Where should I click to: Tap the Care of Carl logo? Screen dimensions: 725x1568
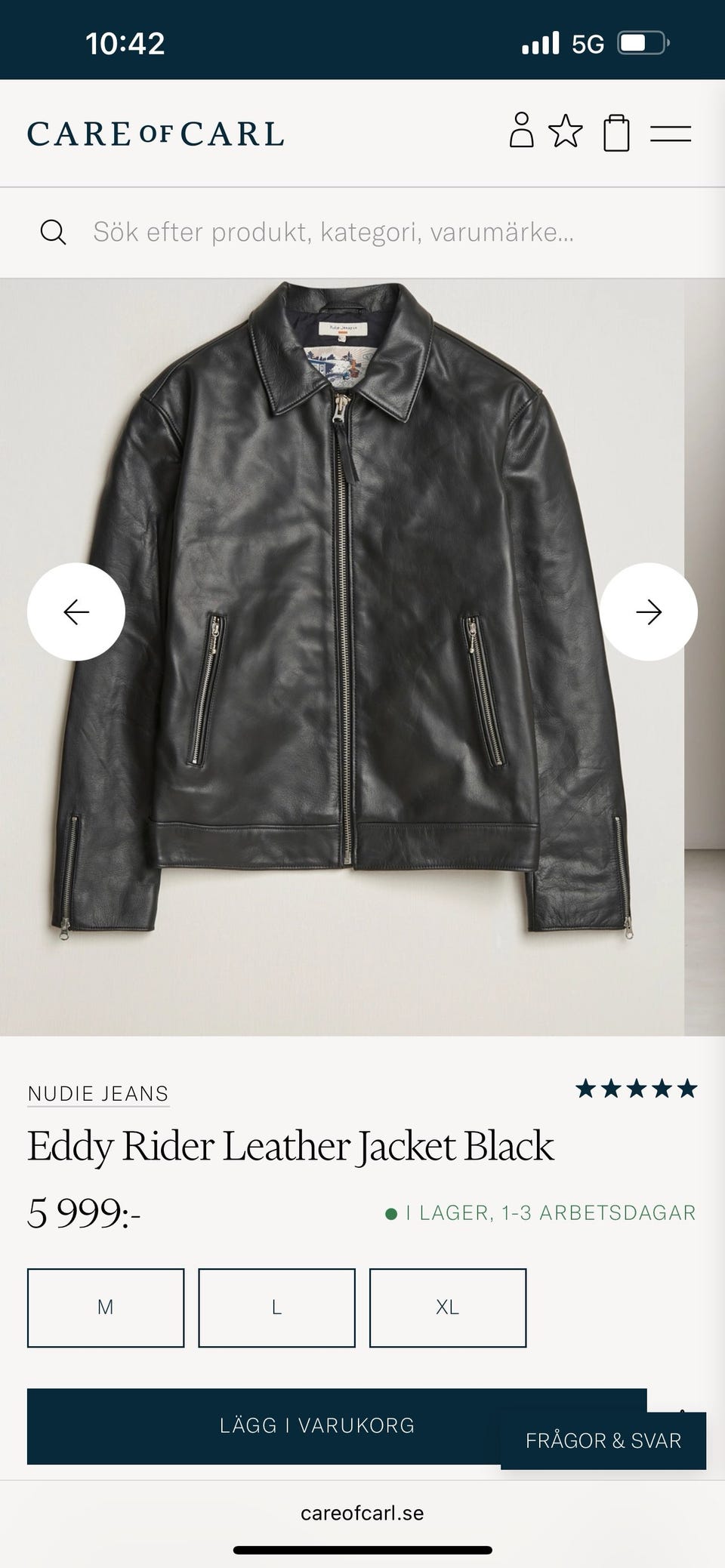156,134
